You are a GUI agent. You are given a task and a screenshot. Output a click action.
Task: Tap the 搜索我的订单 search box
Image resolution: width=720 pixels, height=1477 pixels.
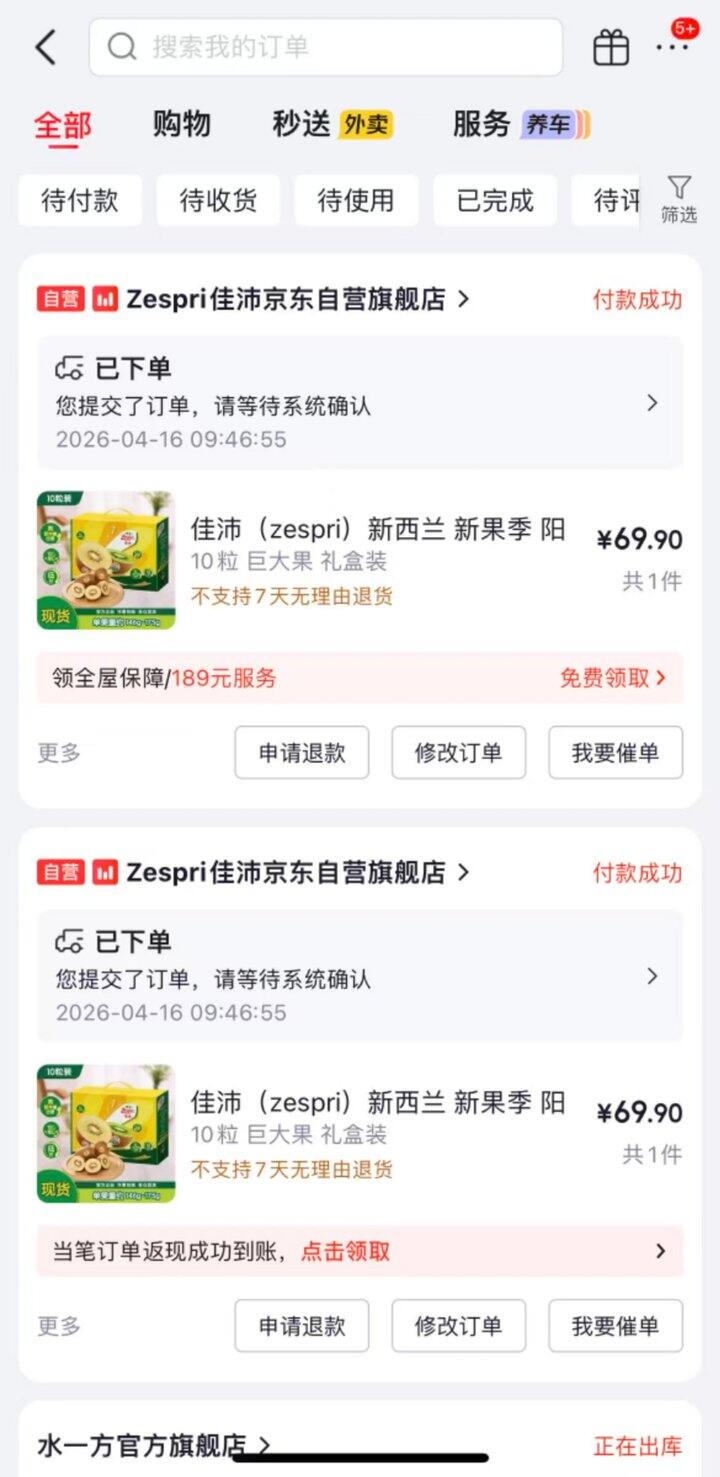325,47
